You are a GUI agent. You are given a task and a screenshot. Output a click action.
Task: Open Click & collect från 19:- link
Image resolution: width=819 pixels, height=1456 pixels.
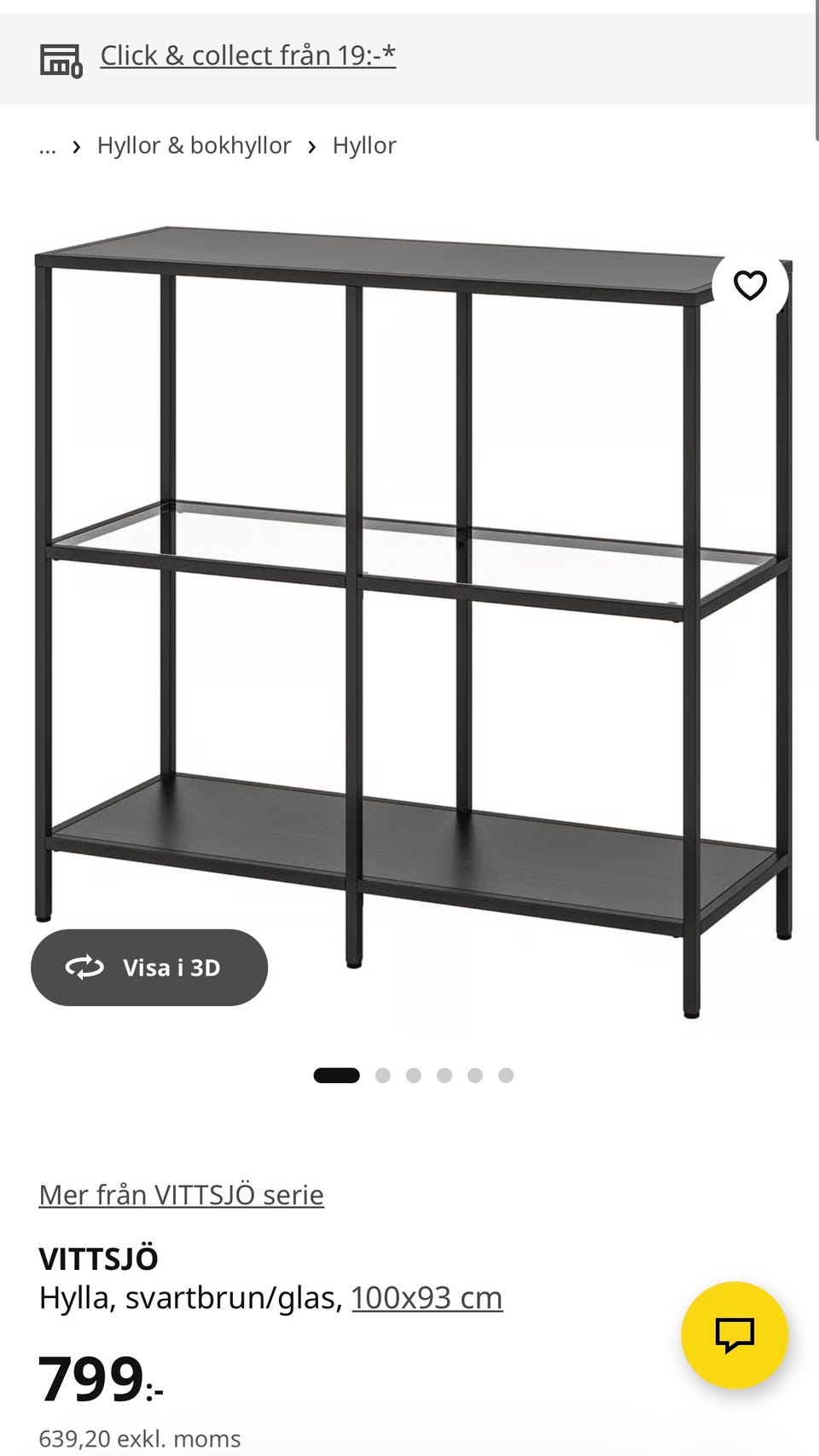[x=247, y=55]
